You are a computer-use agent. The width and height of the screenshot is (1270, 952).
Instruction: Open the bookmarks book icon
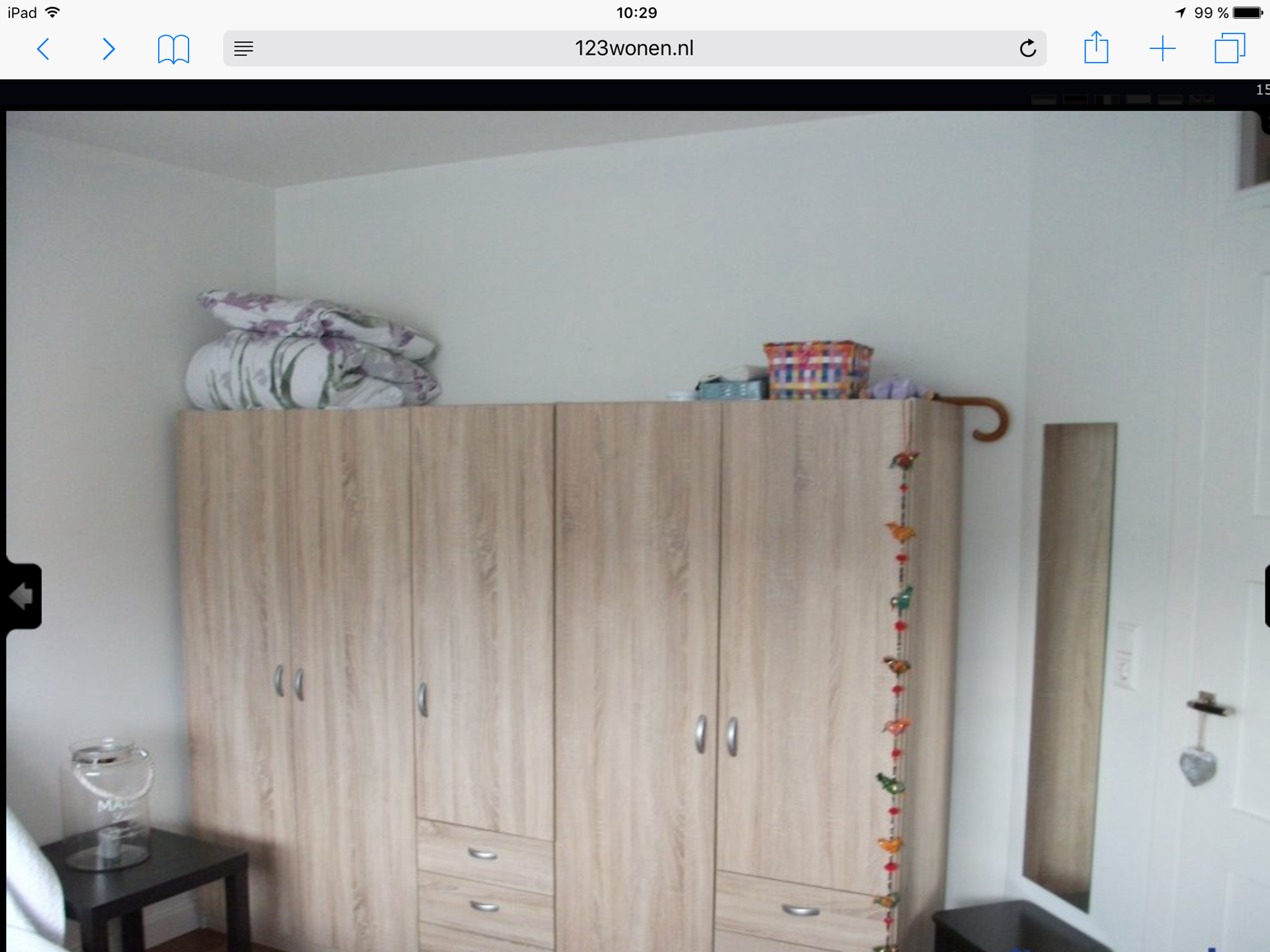[173, 49]
